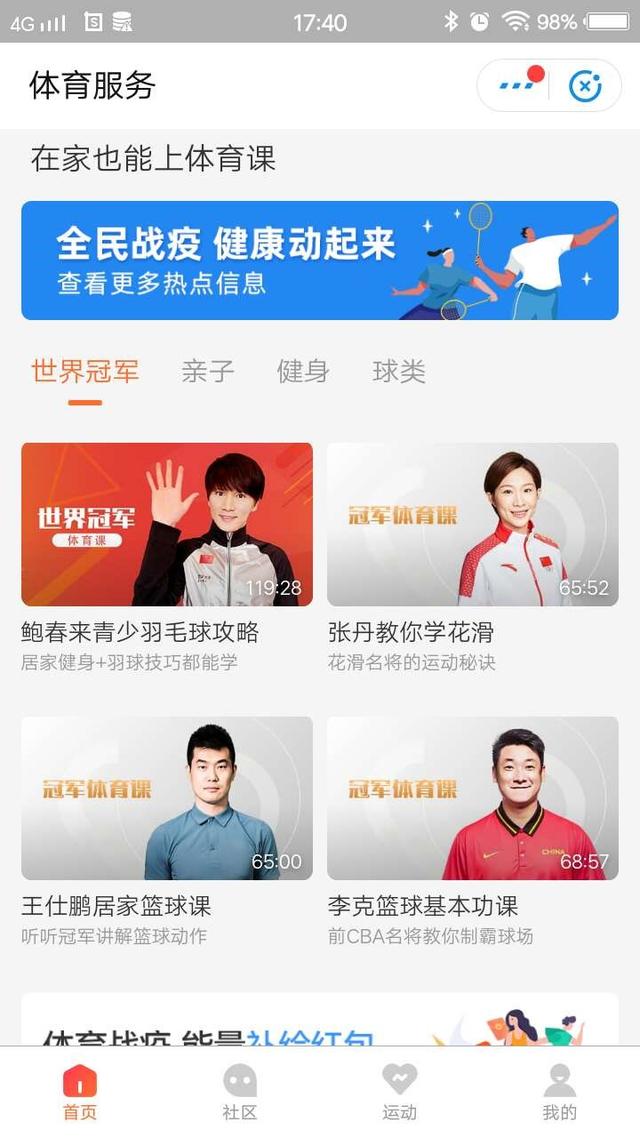
Task: Open the 社区 tab
Action: tap(240, 1092)
